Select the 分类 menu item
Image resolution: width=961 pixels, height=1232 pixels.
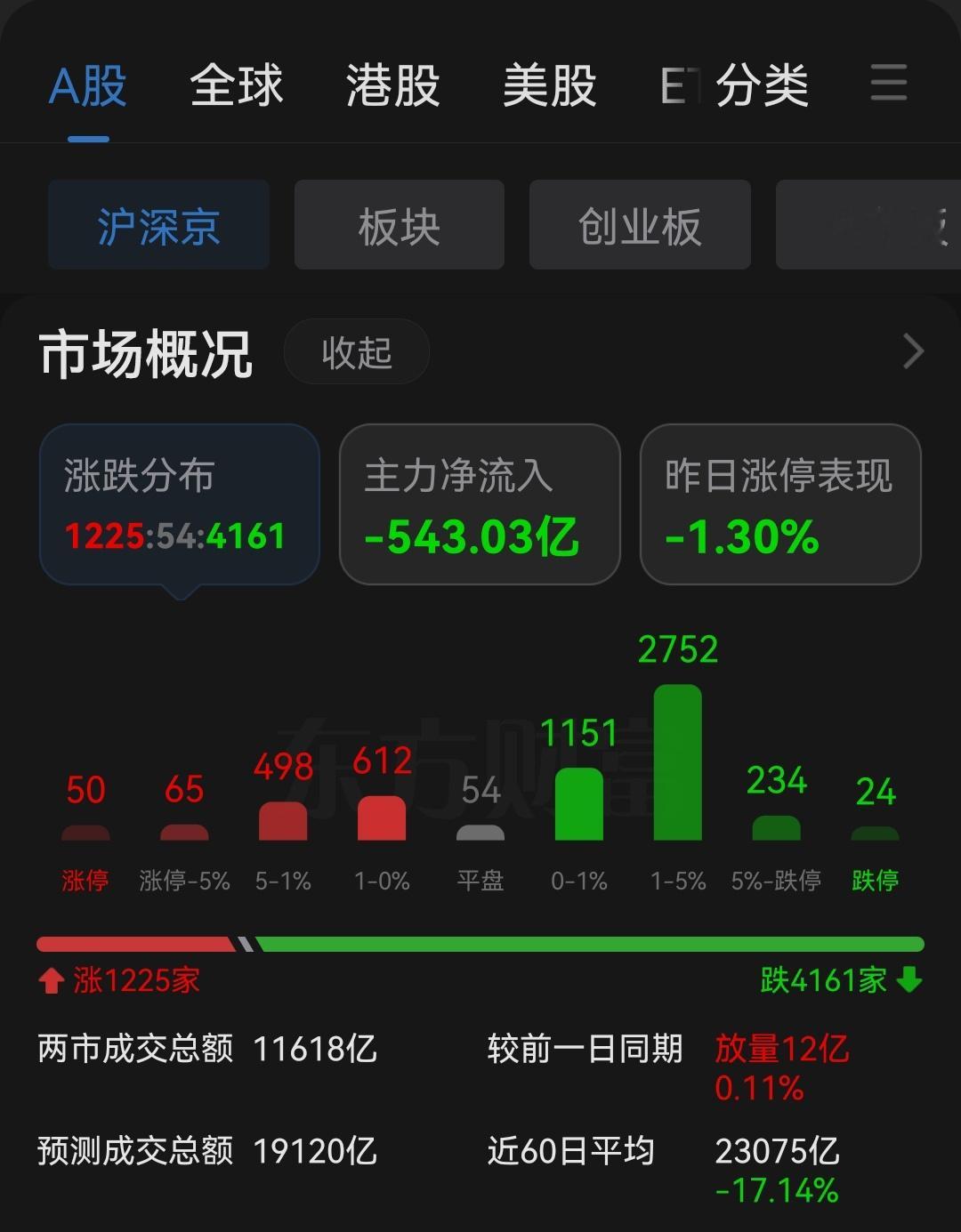763,86
